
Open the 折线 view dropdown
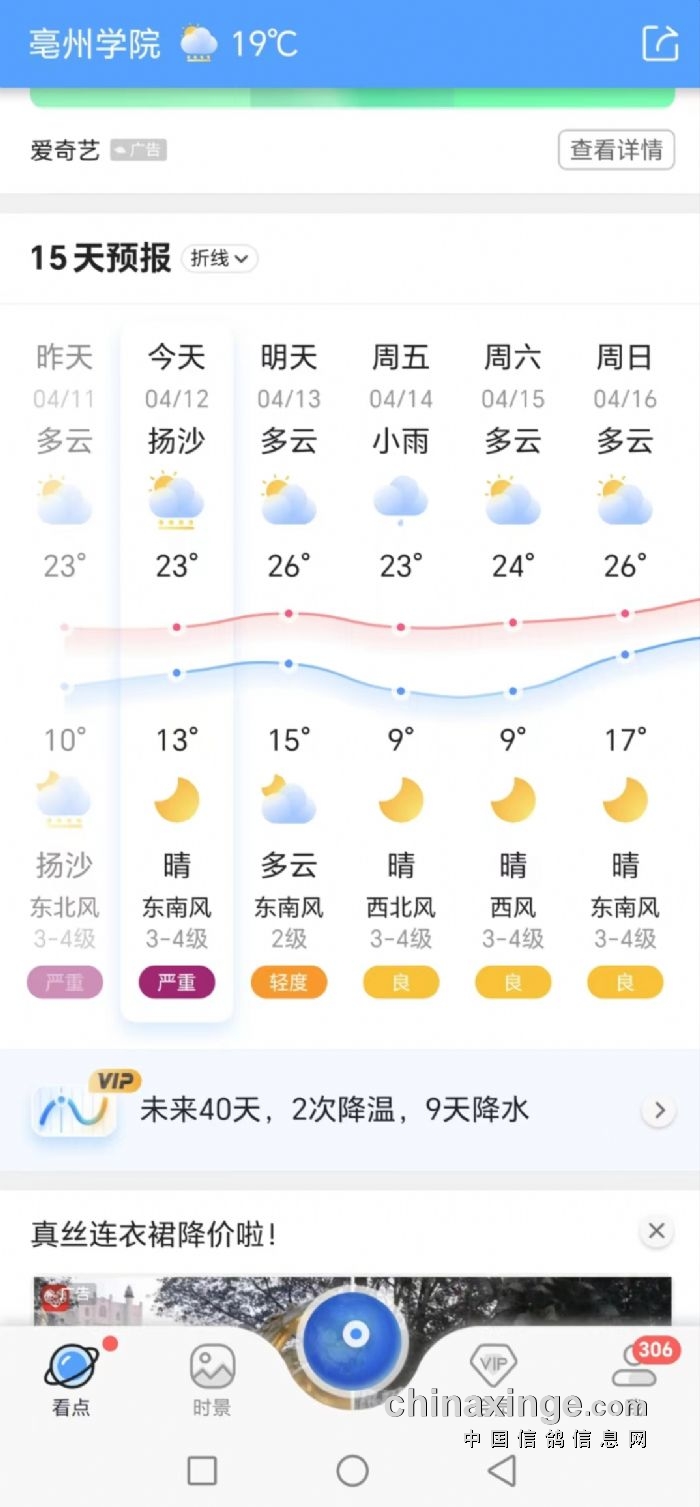(x=219, y=258)
